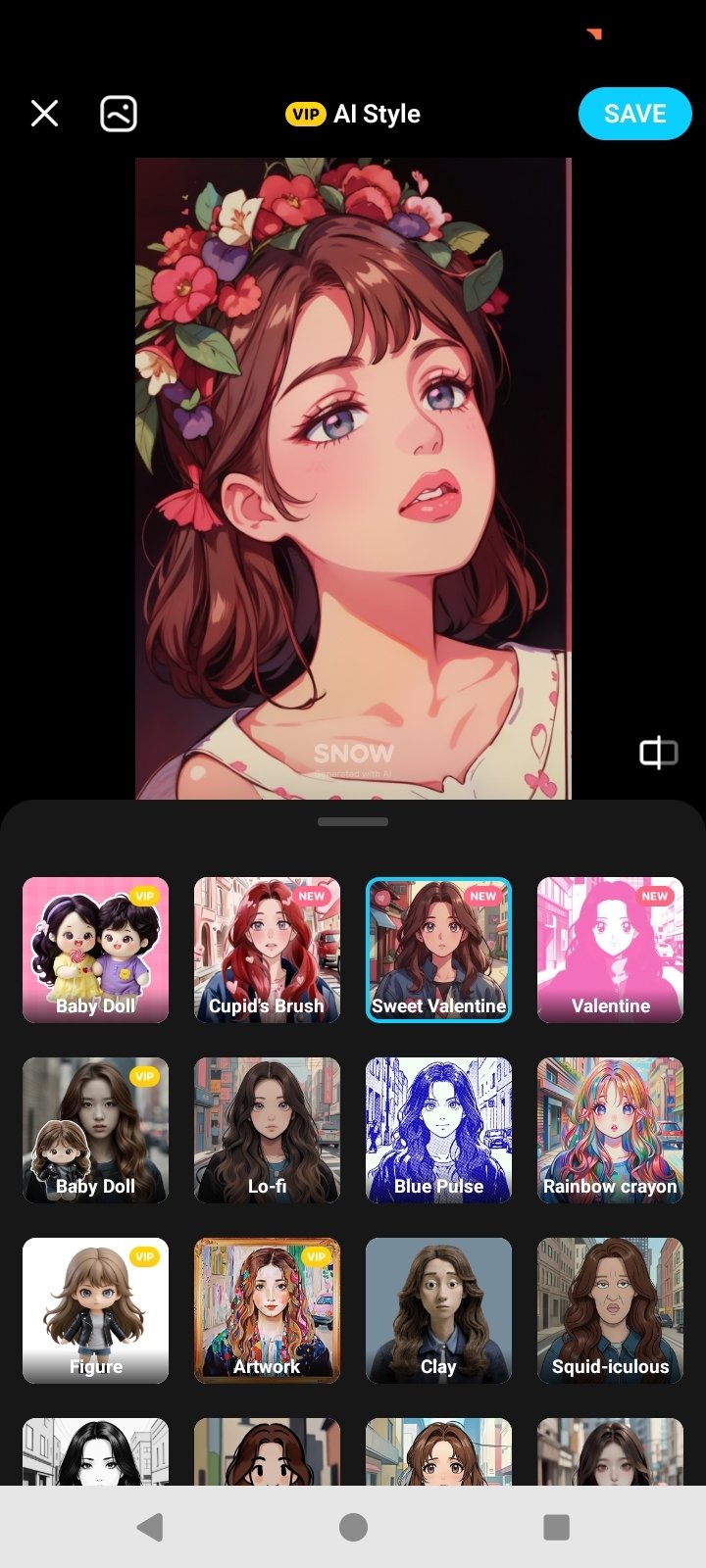
Task: Choose the pink Valentine style
Action: 610,950
